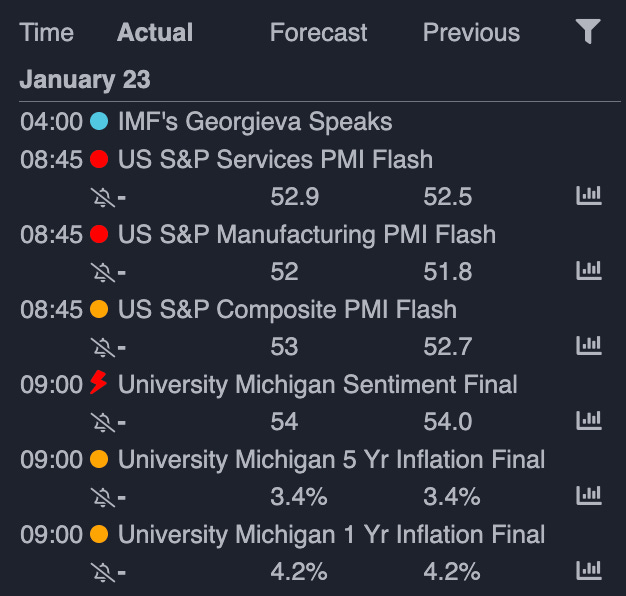Open University Michigan 1 Yr Inflation Final event
The width and height of the screenshot is (626, 596).
point(331,534)
